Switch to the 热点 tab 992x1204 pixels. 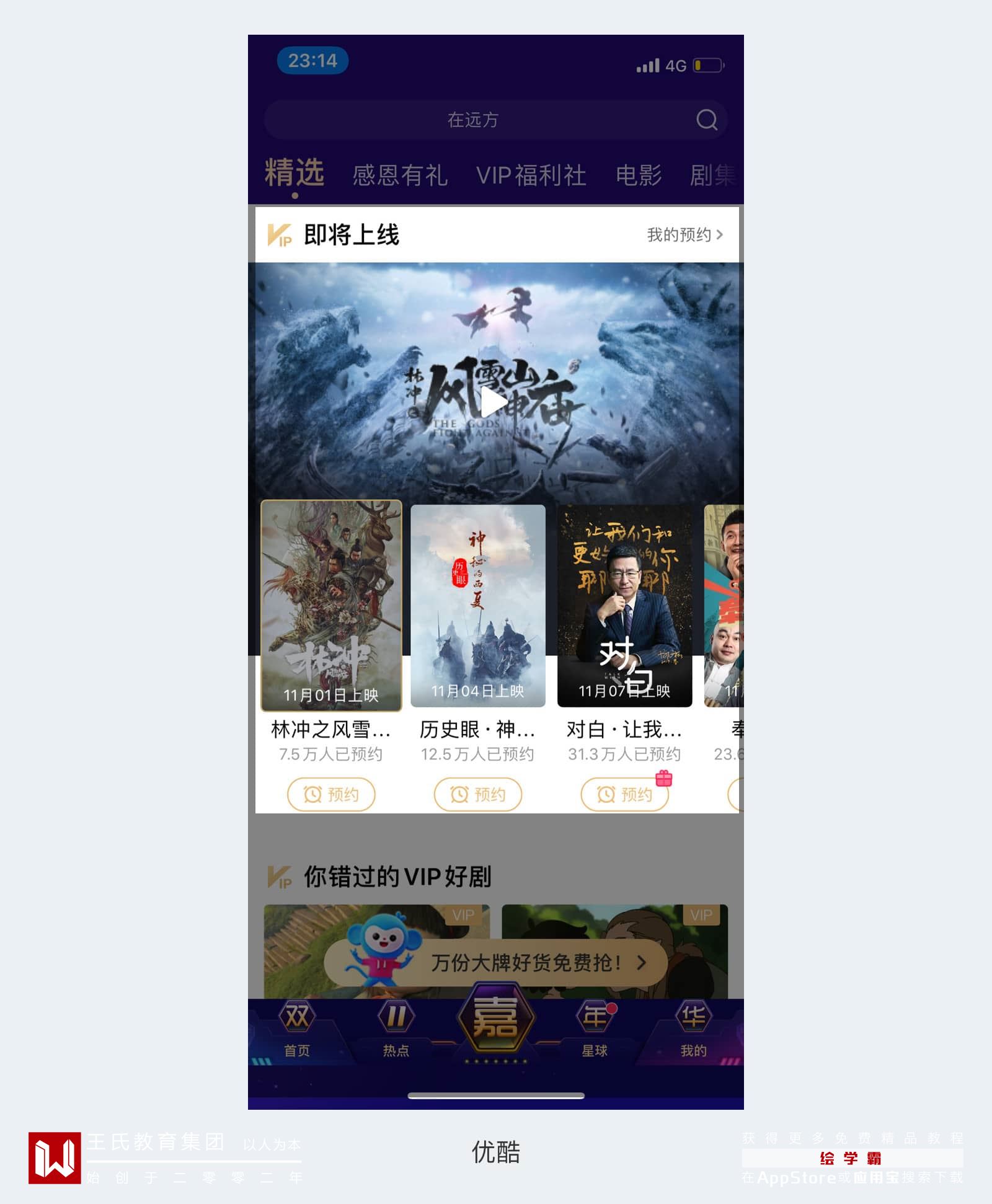pos(396,1030)
